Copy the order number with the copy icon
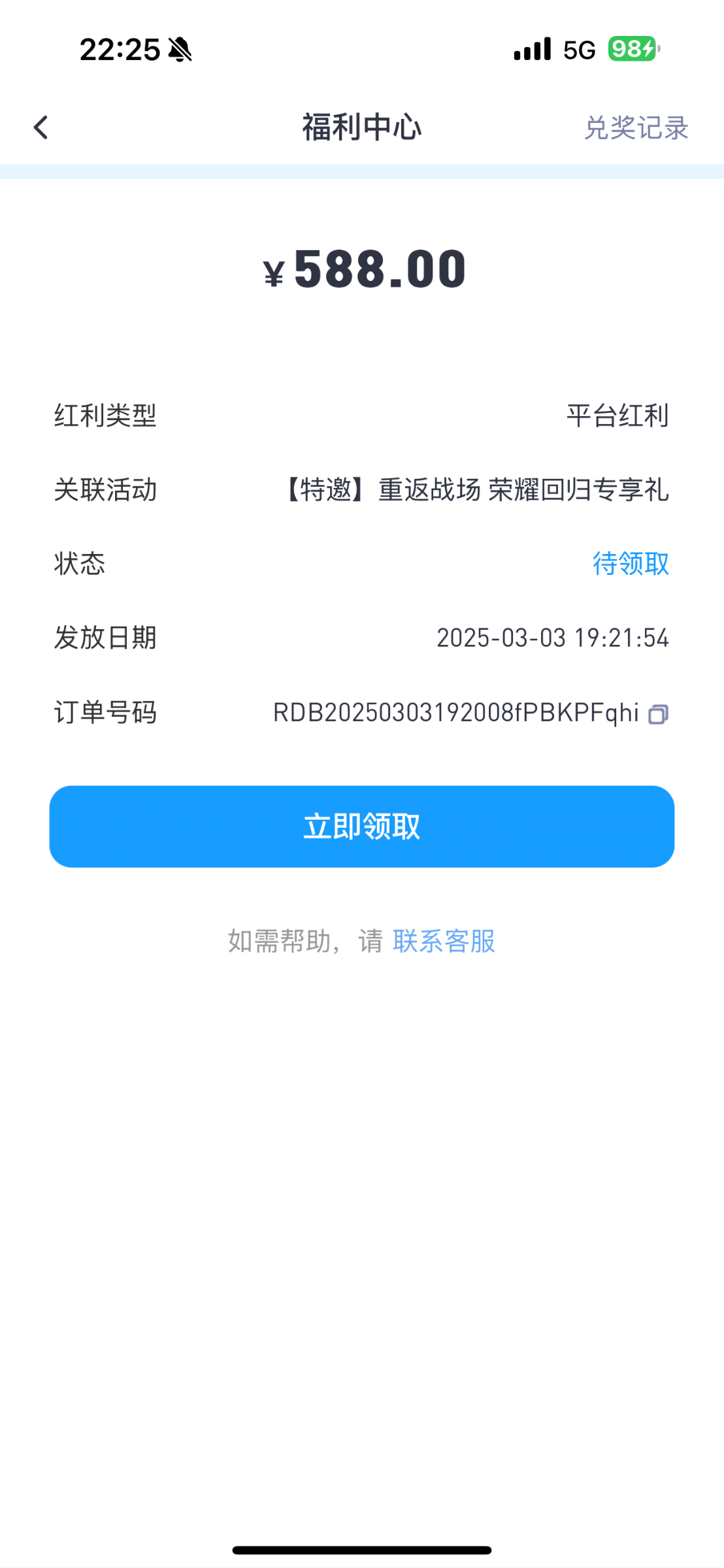Screen dimensions: 724x1568 658,714
